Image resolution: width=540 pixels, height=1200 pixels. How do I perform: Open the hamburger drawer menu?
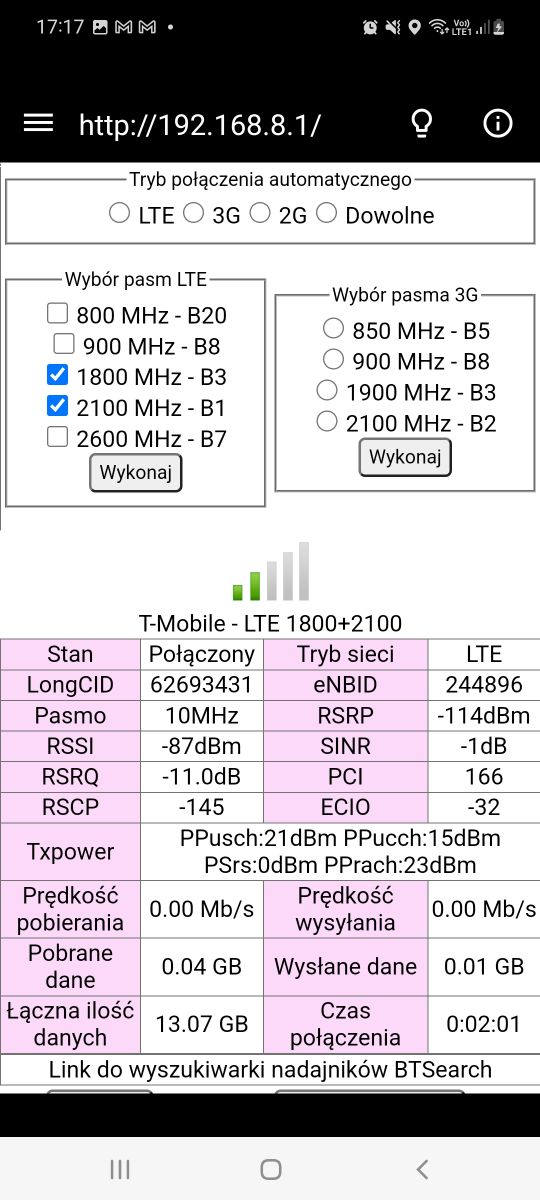[38, 123]
